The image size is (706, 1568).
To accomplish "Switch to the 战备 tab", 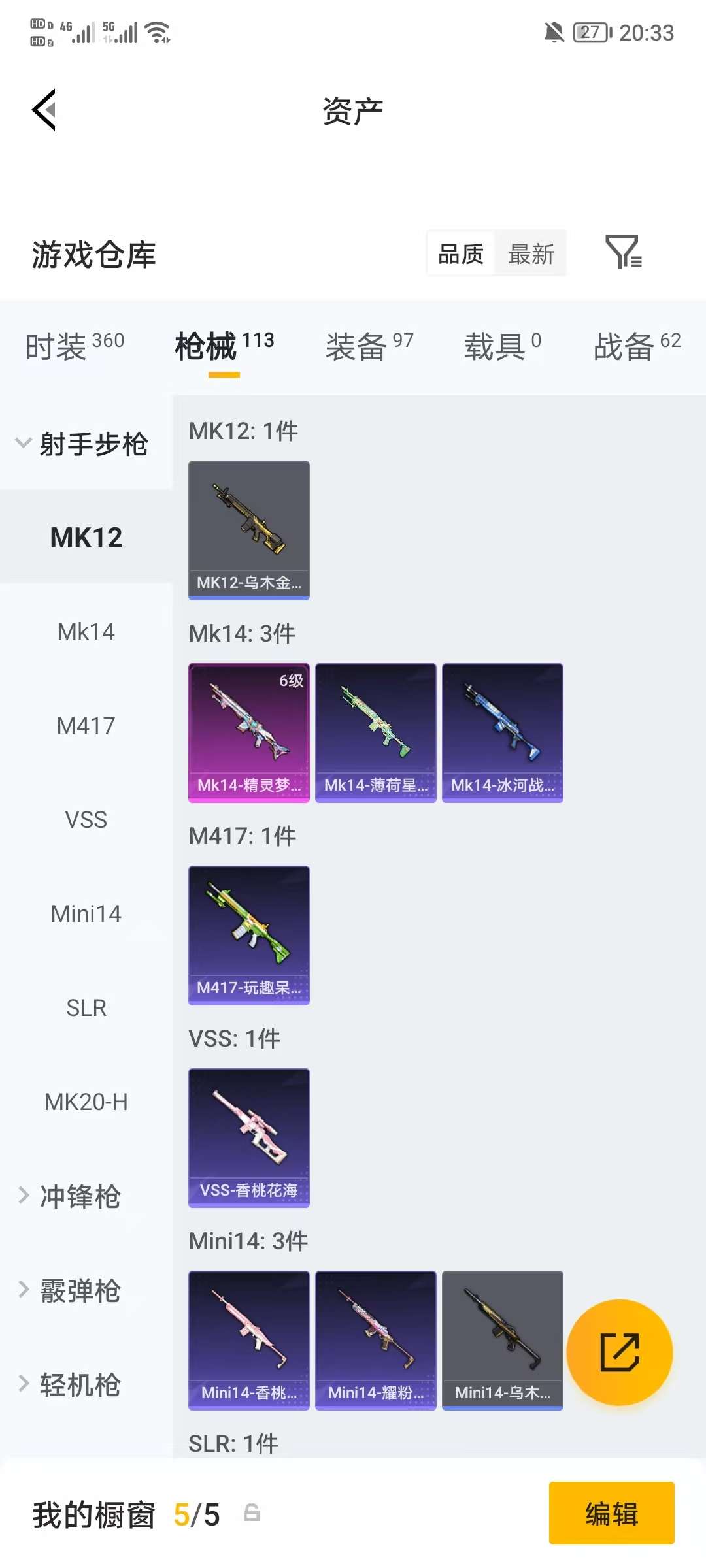I will tap(637, 346).
